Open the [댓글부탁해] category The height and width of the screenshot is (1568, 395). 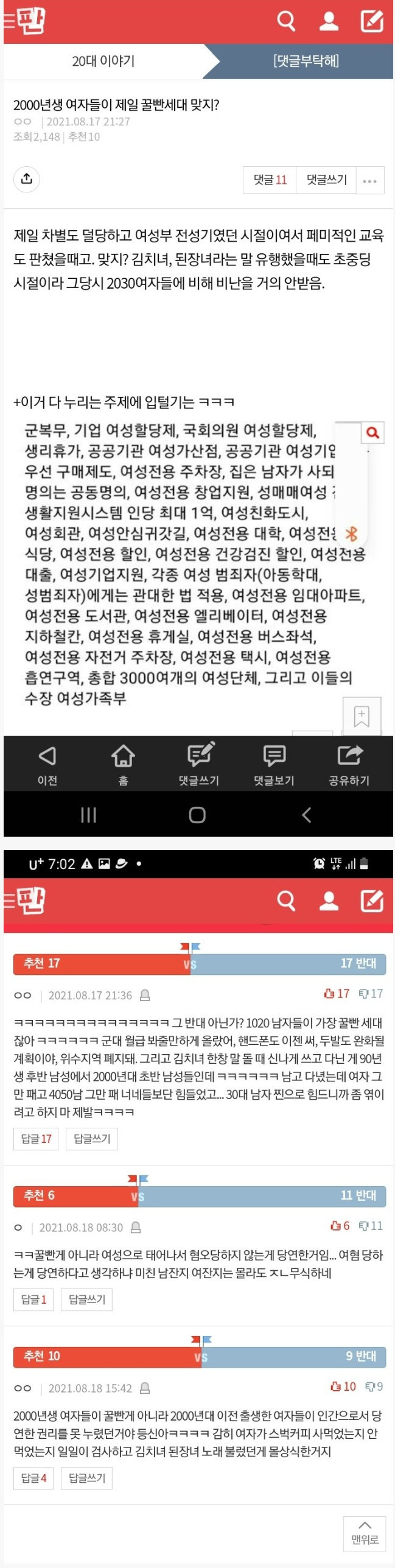pos(306,61)
